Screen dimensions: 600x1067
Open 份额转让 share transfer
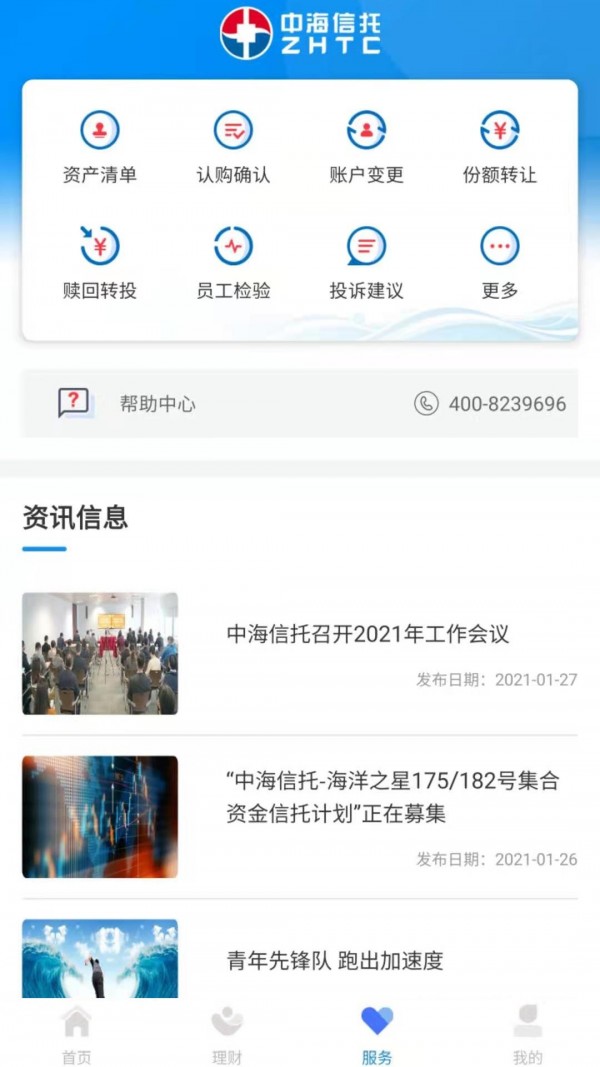click(x=499, y=146)
